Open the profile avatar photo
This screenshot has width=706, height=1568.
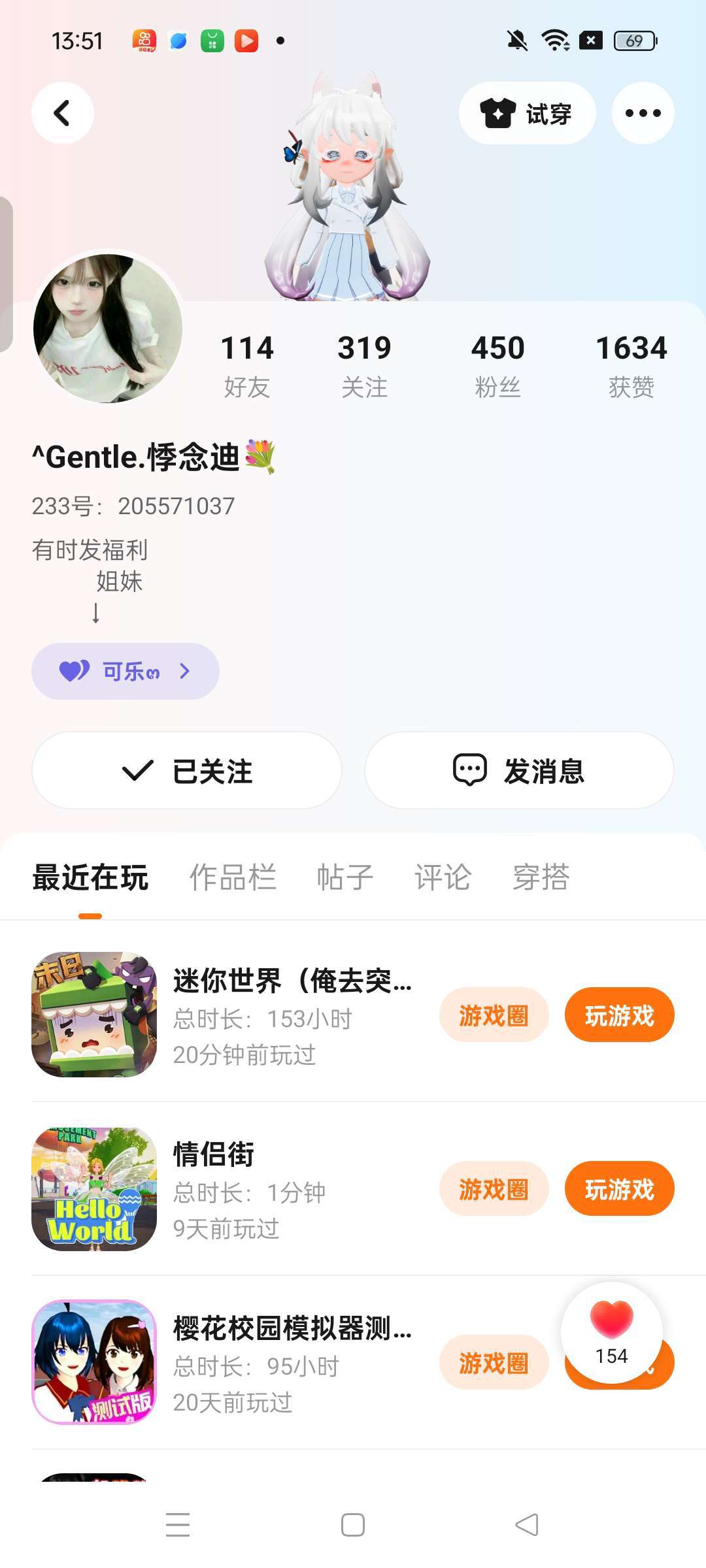pos(108,328)
